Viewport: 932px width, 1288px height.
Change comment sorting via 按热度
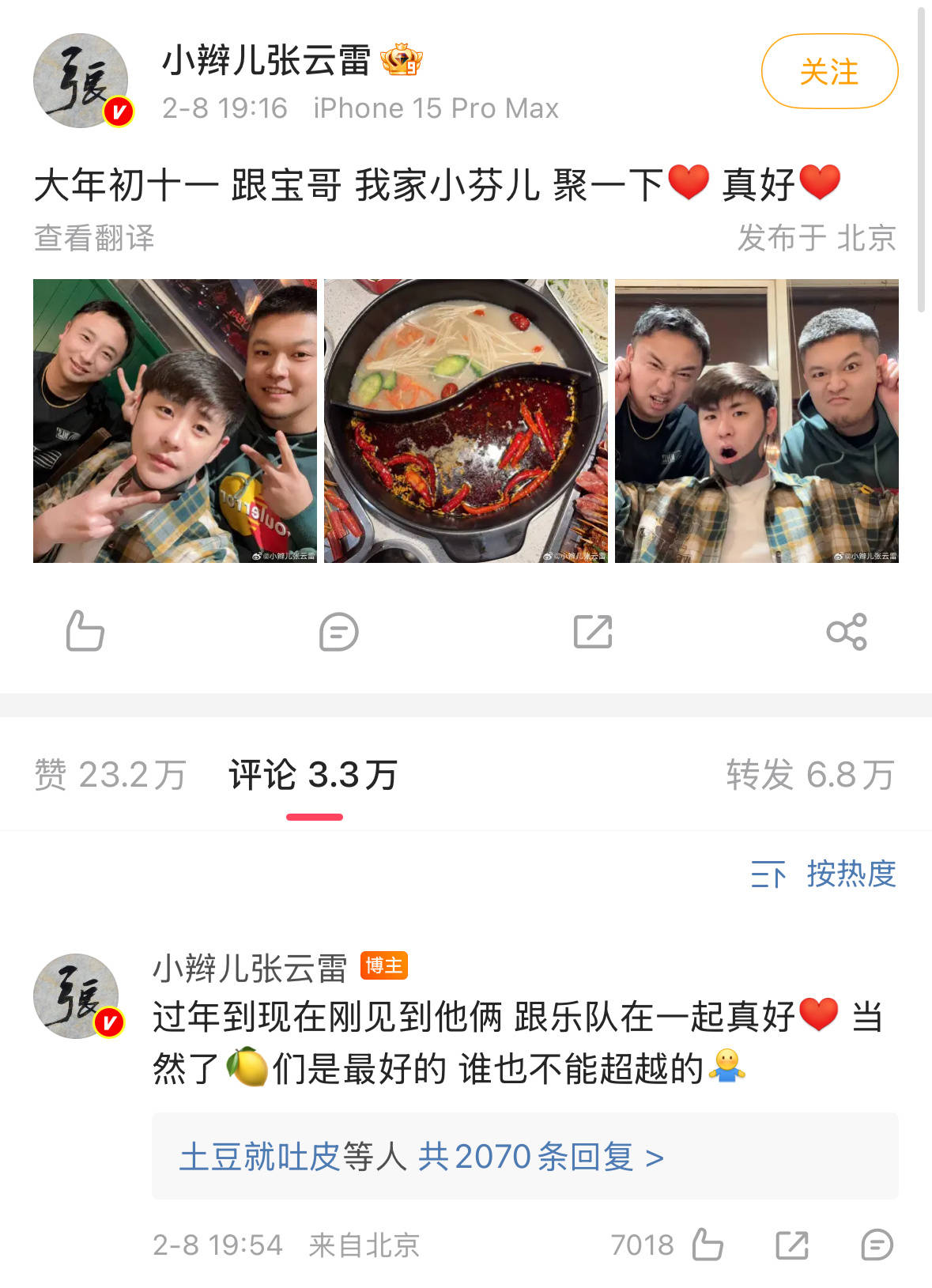824,874
